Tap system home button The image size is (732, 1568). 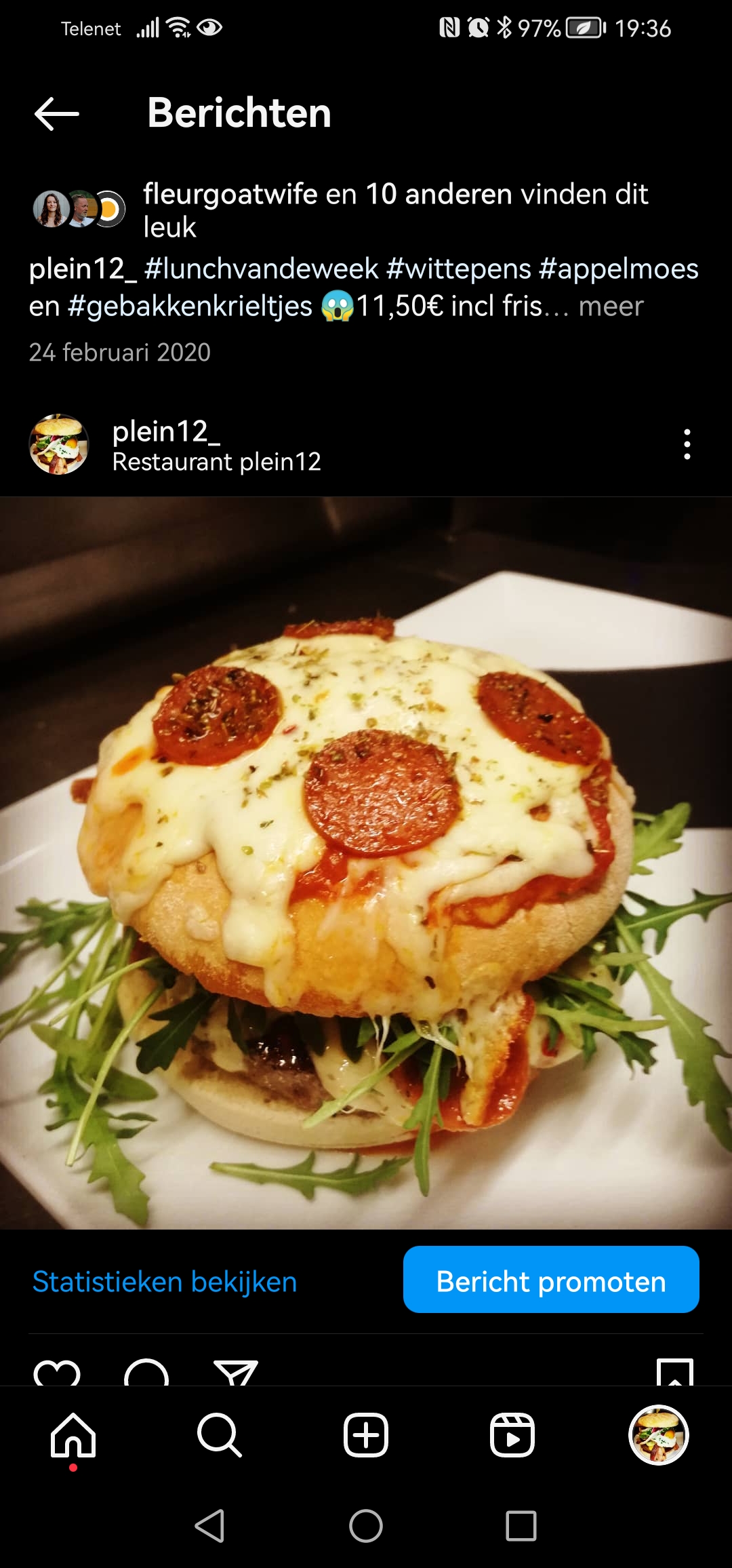(x=366, y=1526)
